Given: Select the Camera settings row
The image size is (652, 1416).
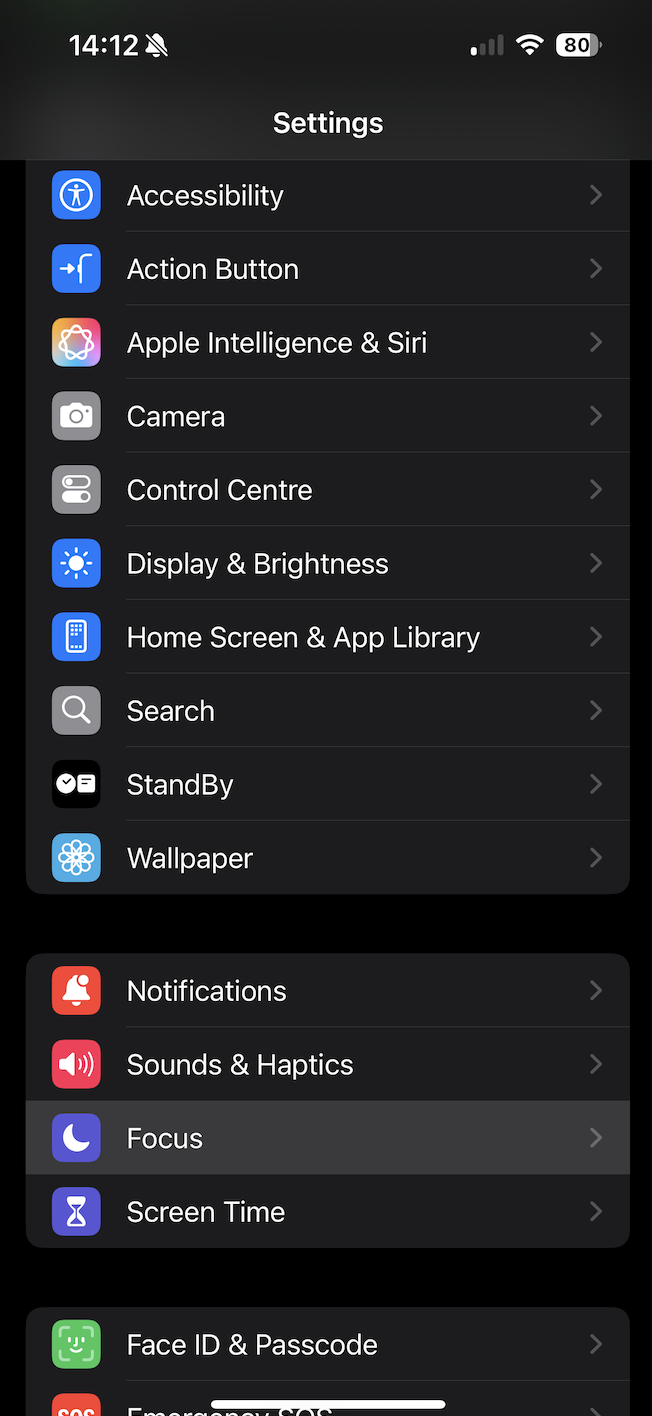Looking at the screenshot, I should [327, 416].
